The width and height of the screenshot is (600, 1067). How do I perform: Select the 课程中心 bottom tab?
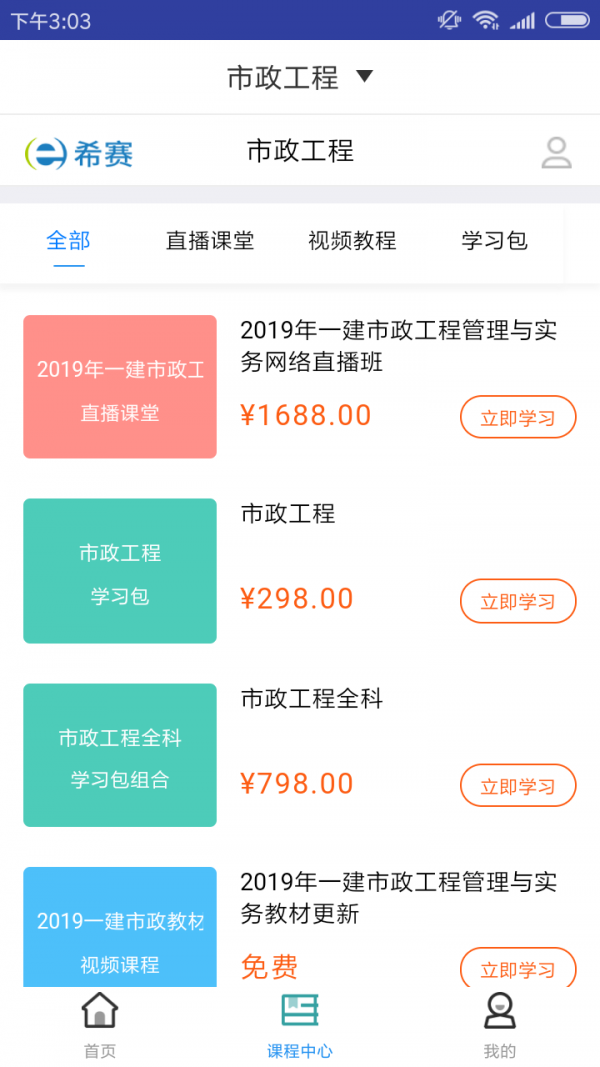(x=300, y=1026)
